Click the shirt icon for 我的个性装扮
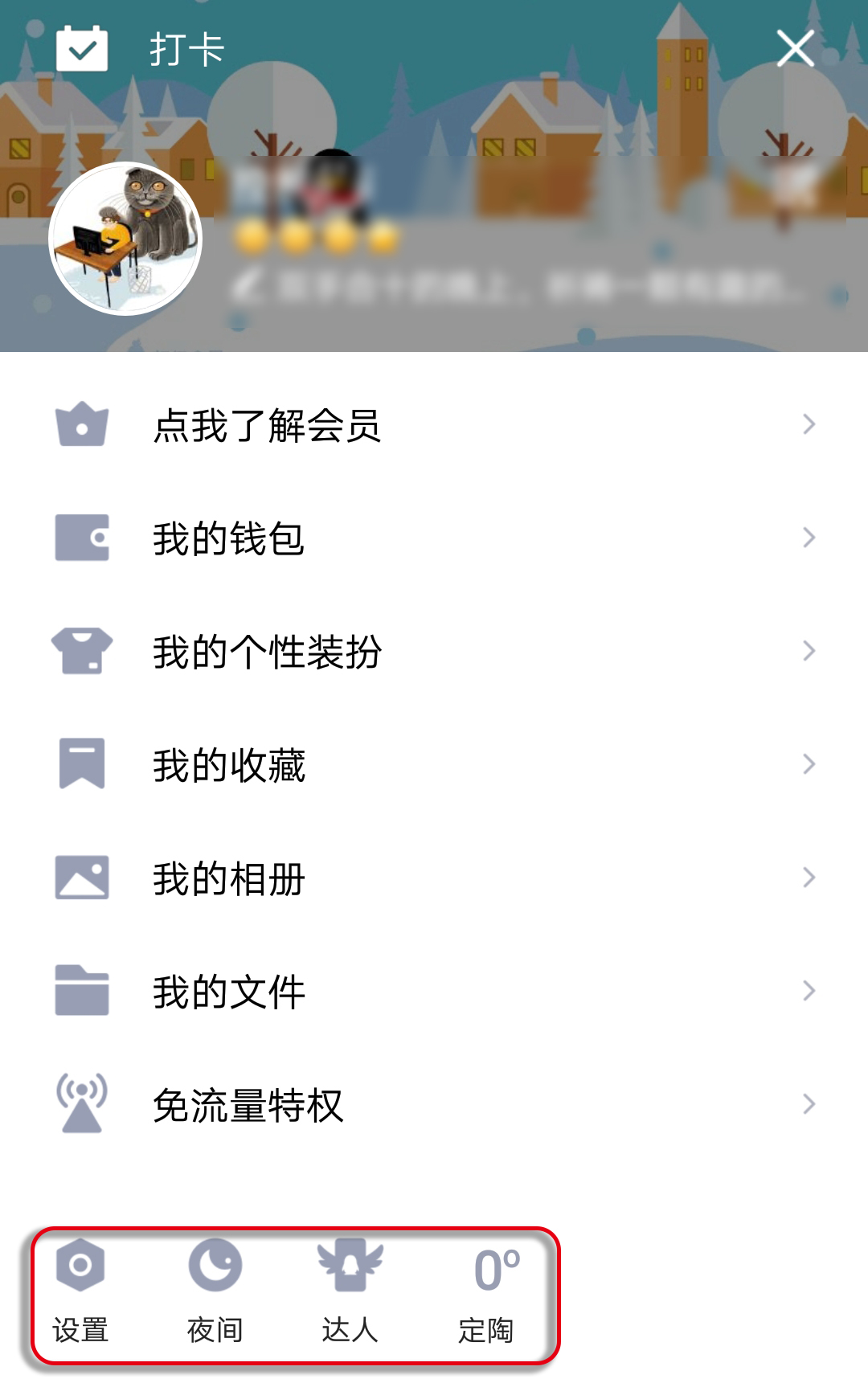This screenshot has width=868, height=1379. tap(81, 653)
